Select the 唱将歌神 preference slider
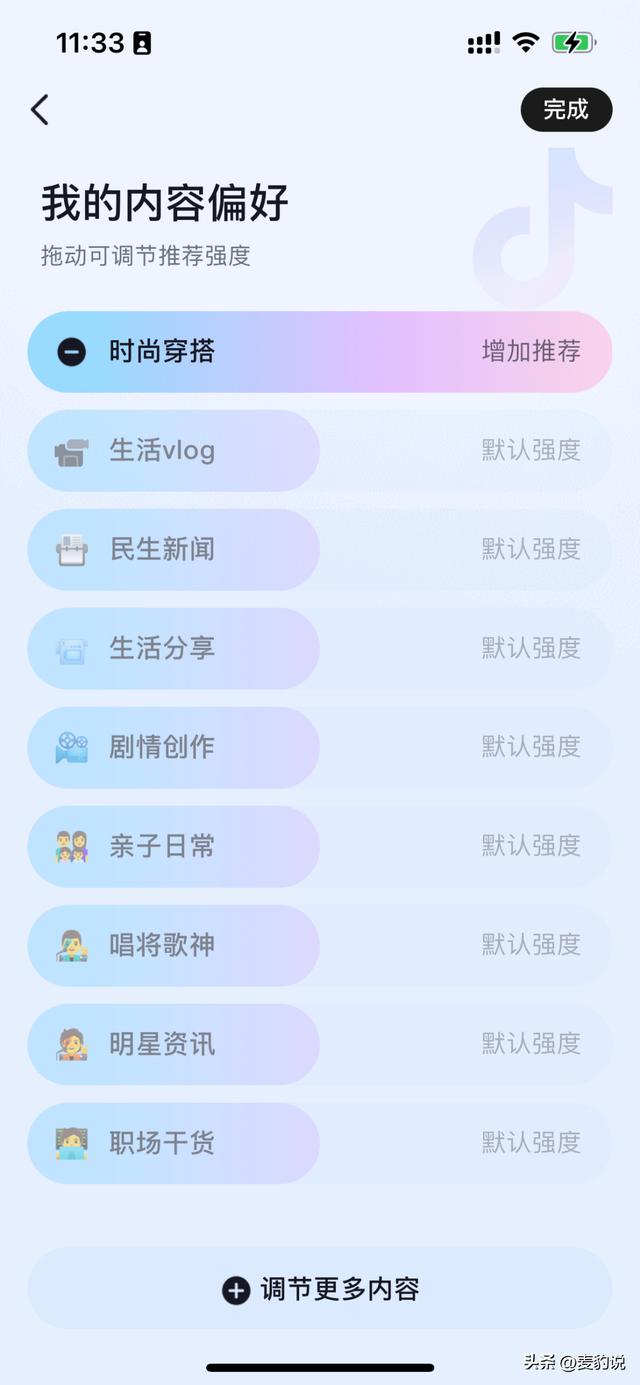640x1385 pixels. coord(175,946)
